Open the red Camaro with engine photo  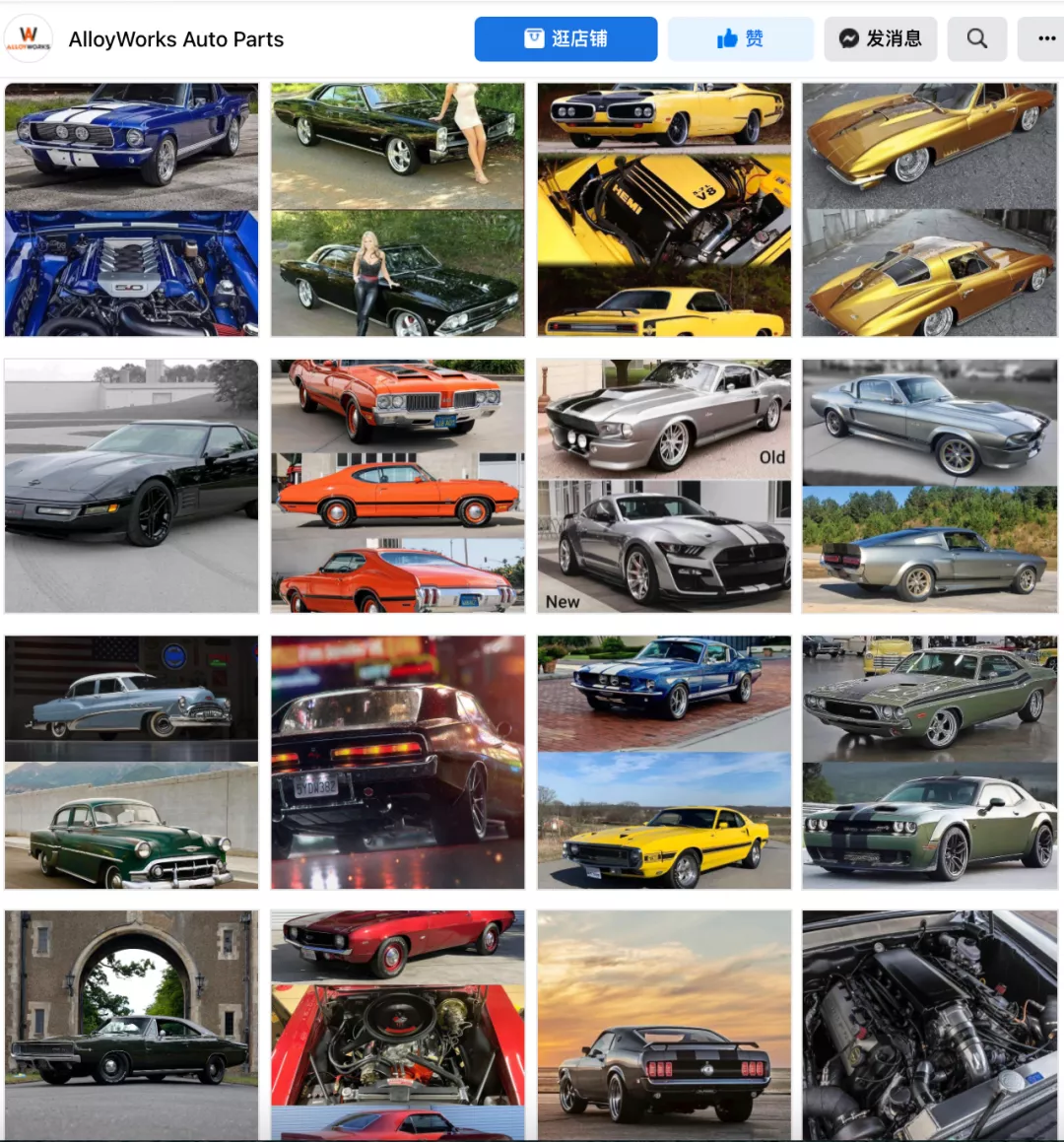point(397,1025)
